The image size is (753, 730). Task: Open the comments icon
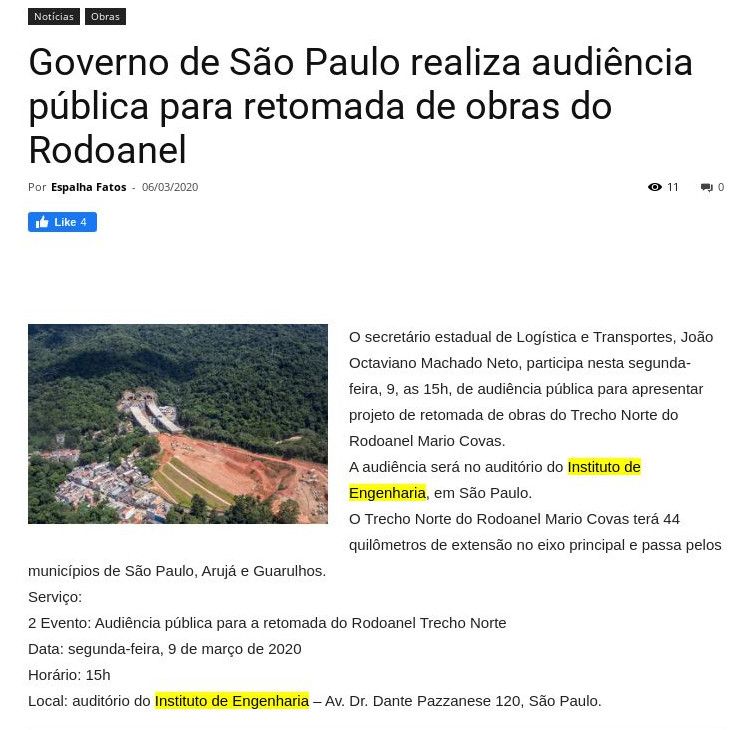point(706,187)
